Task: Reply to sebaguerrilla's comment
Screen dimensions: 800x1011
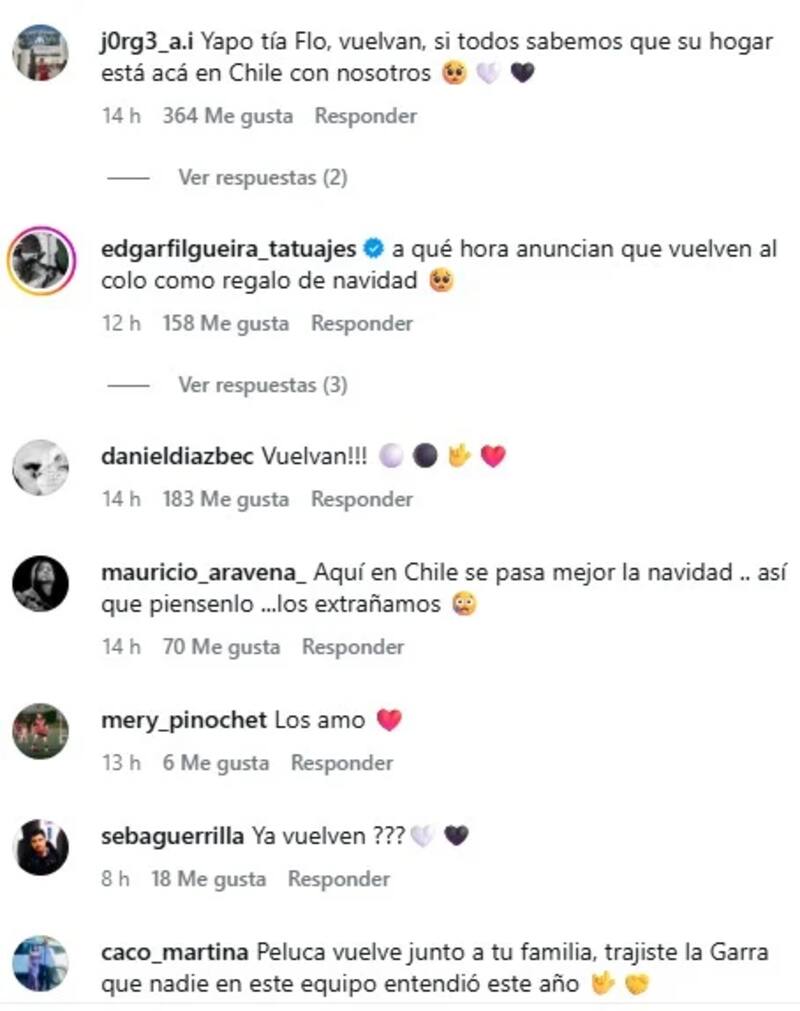Action: [x=339, y=879]
